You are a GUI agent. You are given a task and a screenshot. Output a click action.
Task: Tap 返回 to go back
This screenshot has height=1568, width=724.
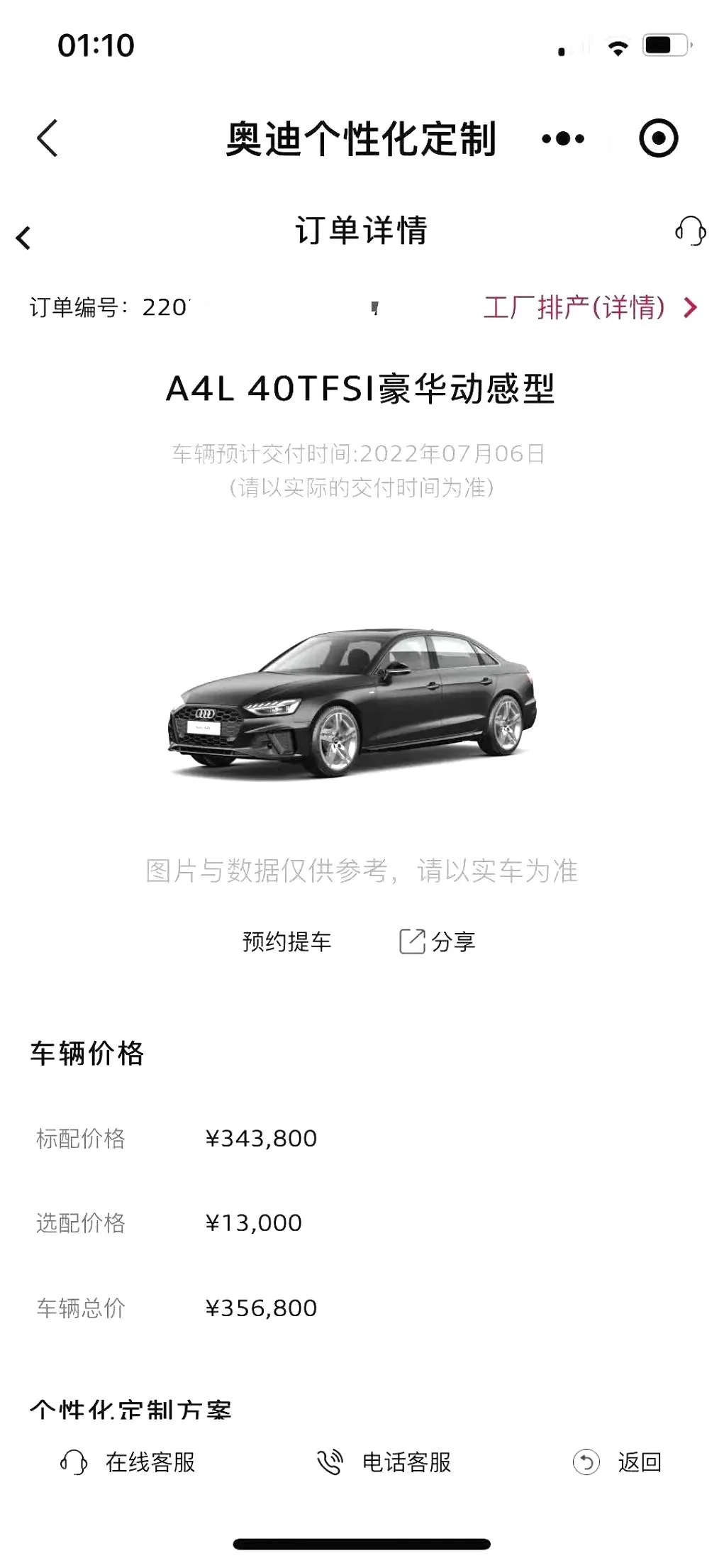coord(617,1462)
